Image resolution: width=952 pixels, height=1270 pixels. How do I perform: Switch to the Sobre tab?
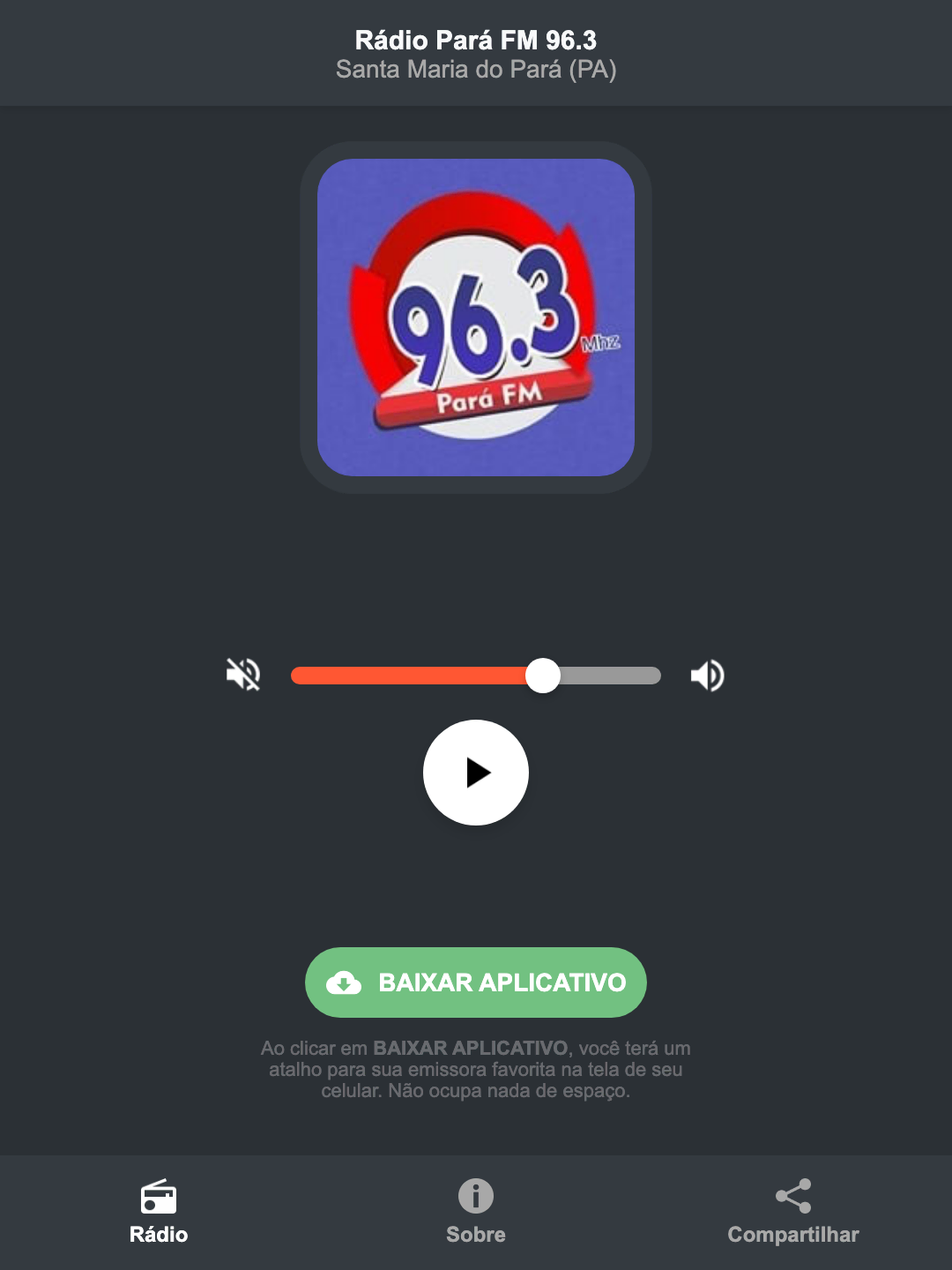click(x=475, y=1213)
